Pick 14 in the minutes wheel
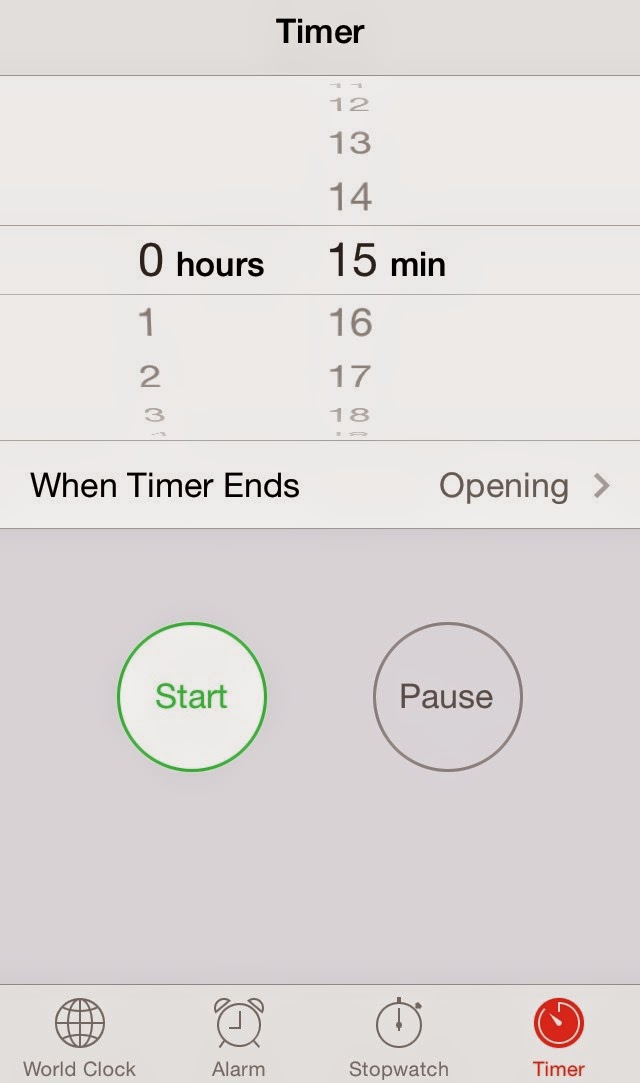The width and height of the screenshot is (640, 1083). (x=350, y=197)
